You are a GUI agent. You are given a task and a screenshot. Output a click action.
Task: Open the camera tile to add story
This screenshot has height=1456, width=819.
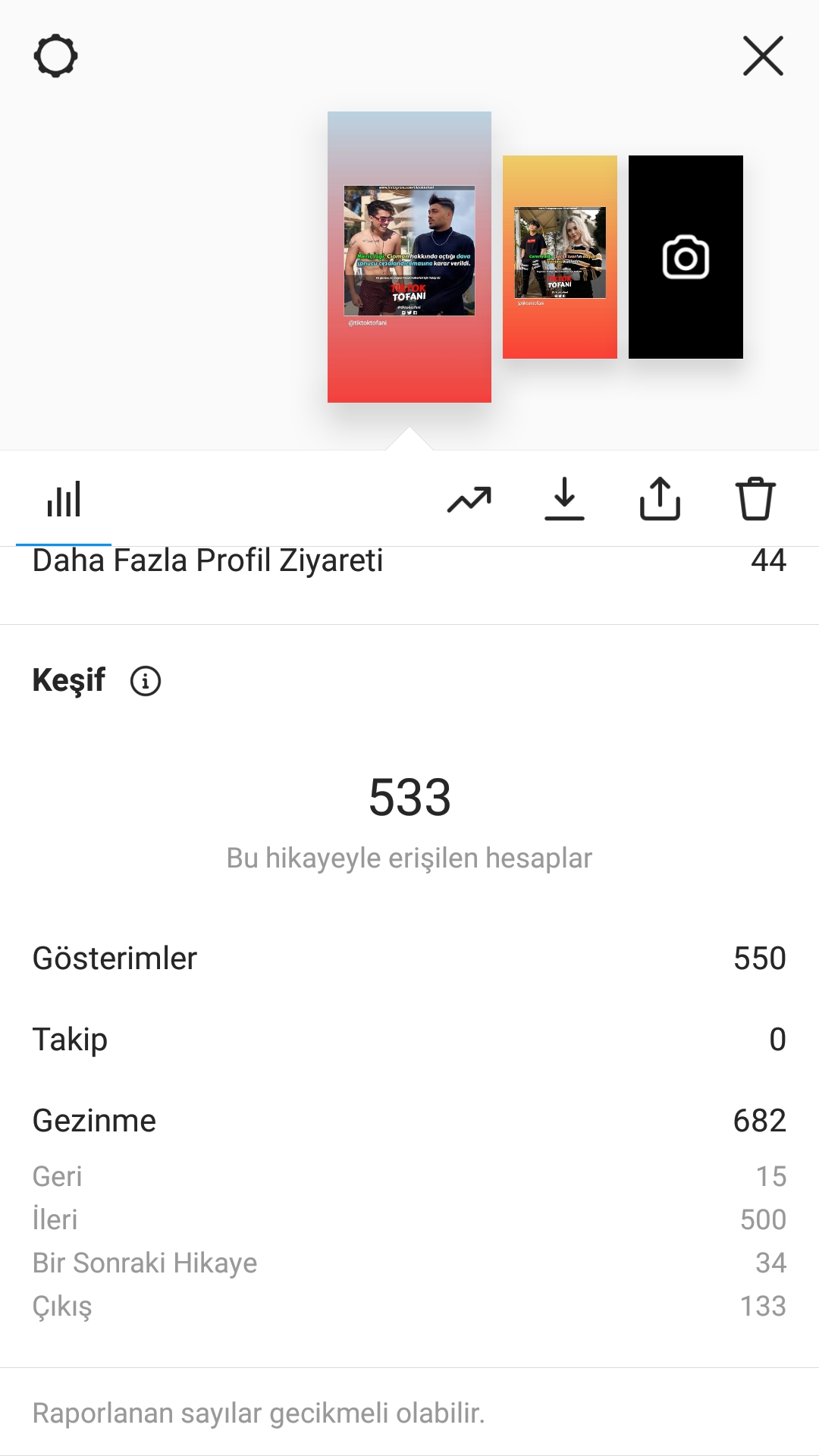click(x=686, y=257)
